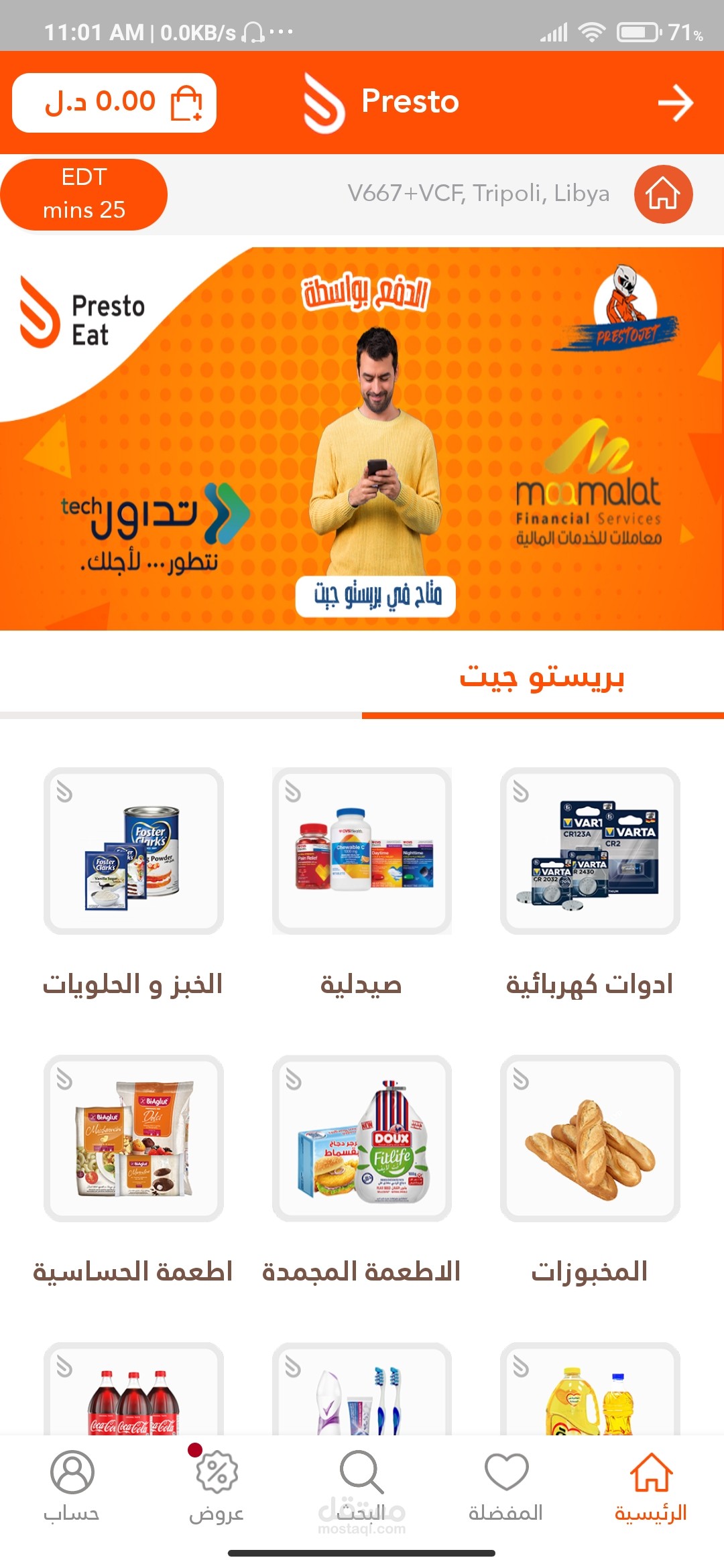Tap the home address icon beside Tripoli, Libya
The width and height of the screenshot is (724, 1568).
[663, 194]
